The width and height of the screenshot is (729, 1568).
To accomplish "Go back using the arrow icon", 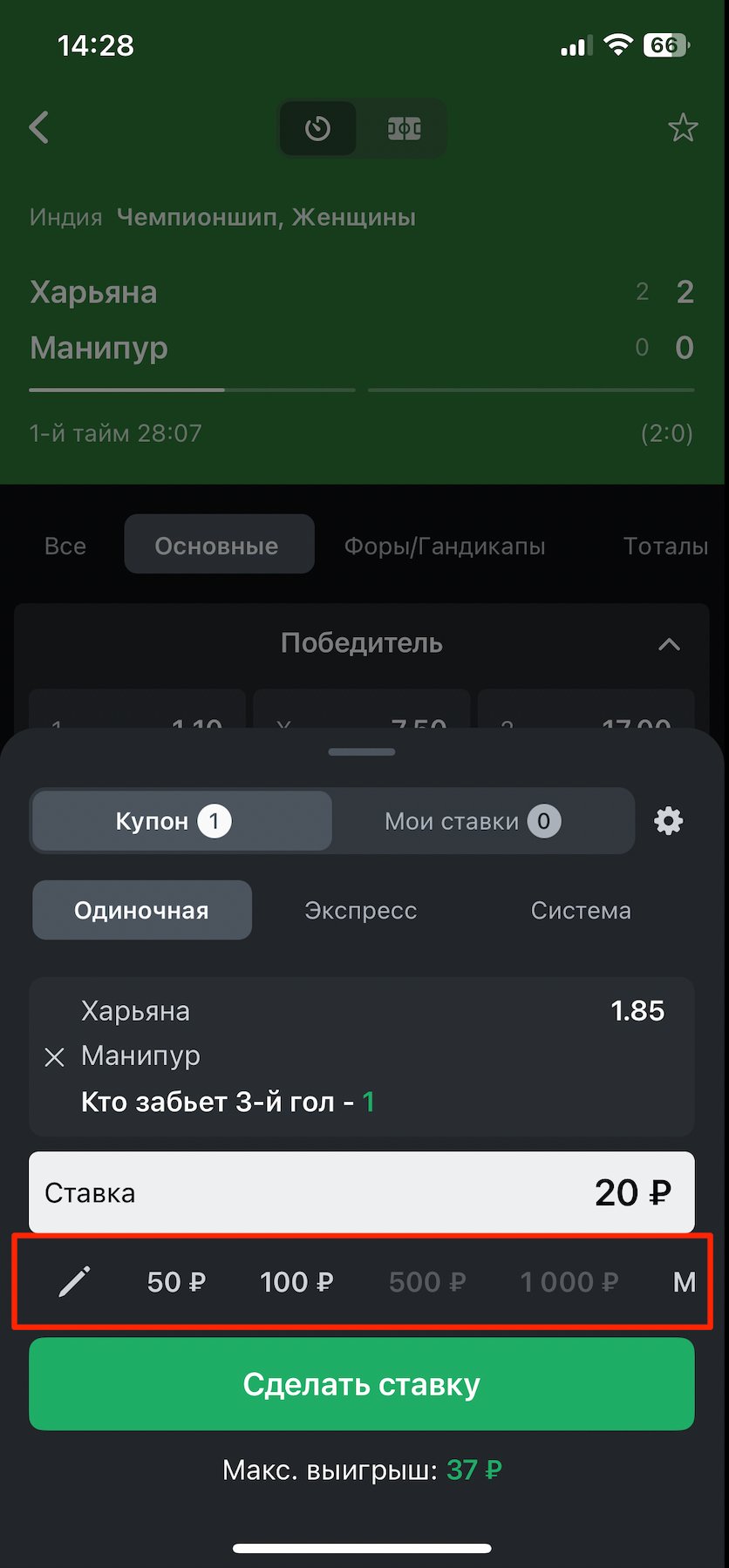I will tap(39, 128).
